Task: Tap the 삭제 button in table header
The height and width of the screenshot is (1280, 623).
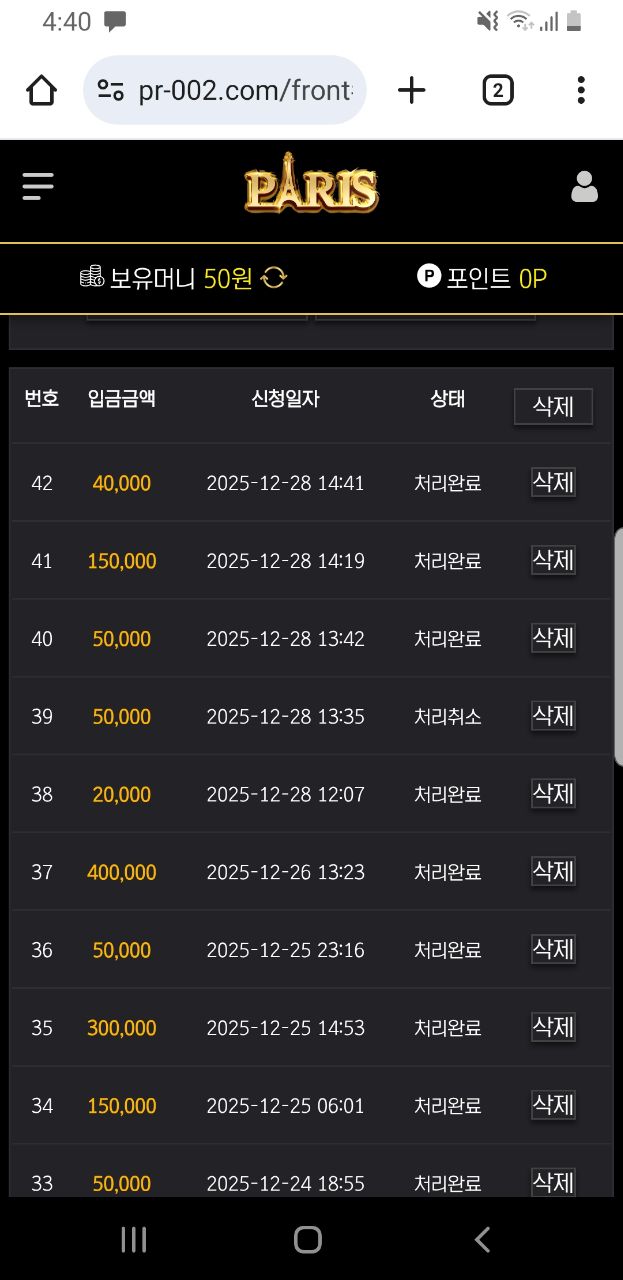Action: pos(553,407)
